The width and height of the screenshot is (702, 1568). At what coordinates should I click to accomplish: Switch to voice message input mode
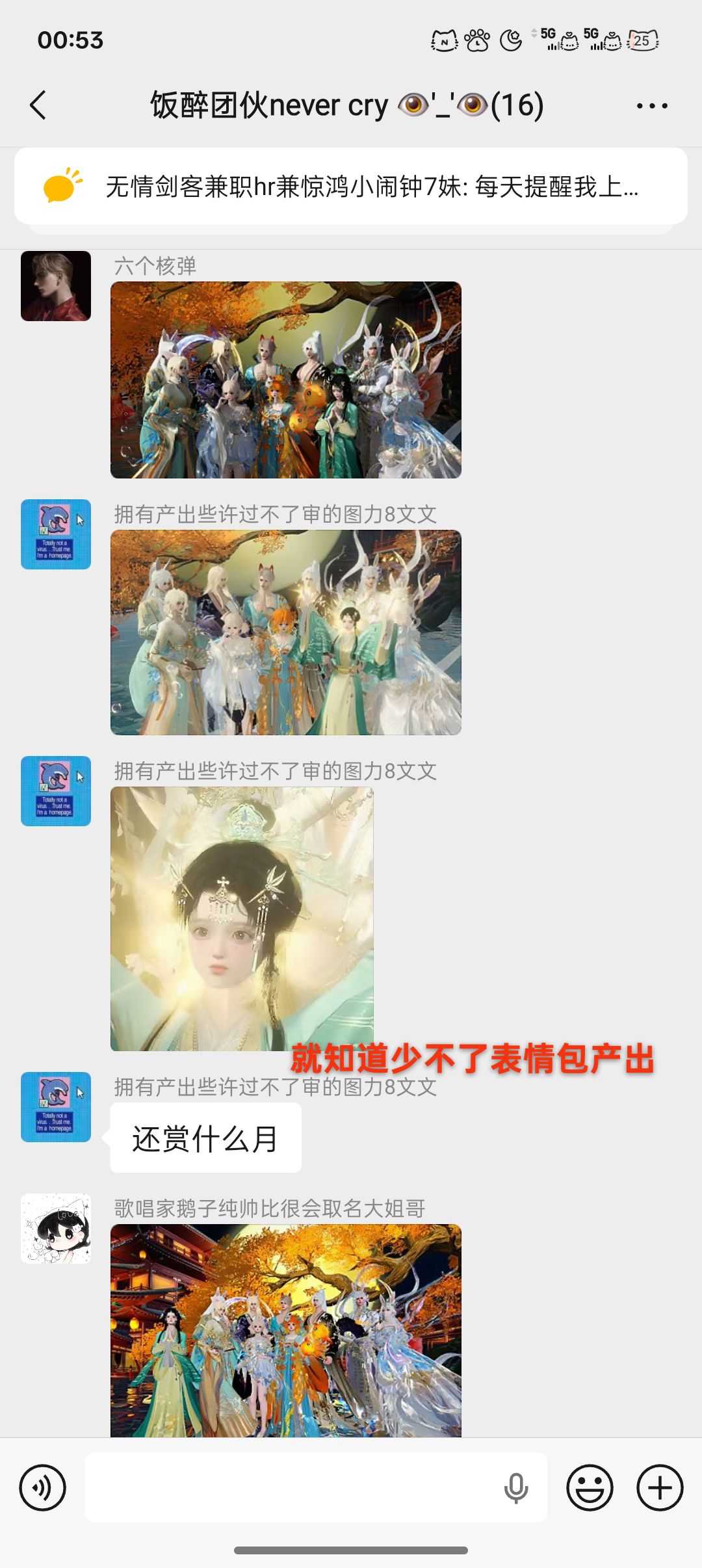pyautogui.click(x=43, y=1487)
